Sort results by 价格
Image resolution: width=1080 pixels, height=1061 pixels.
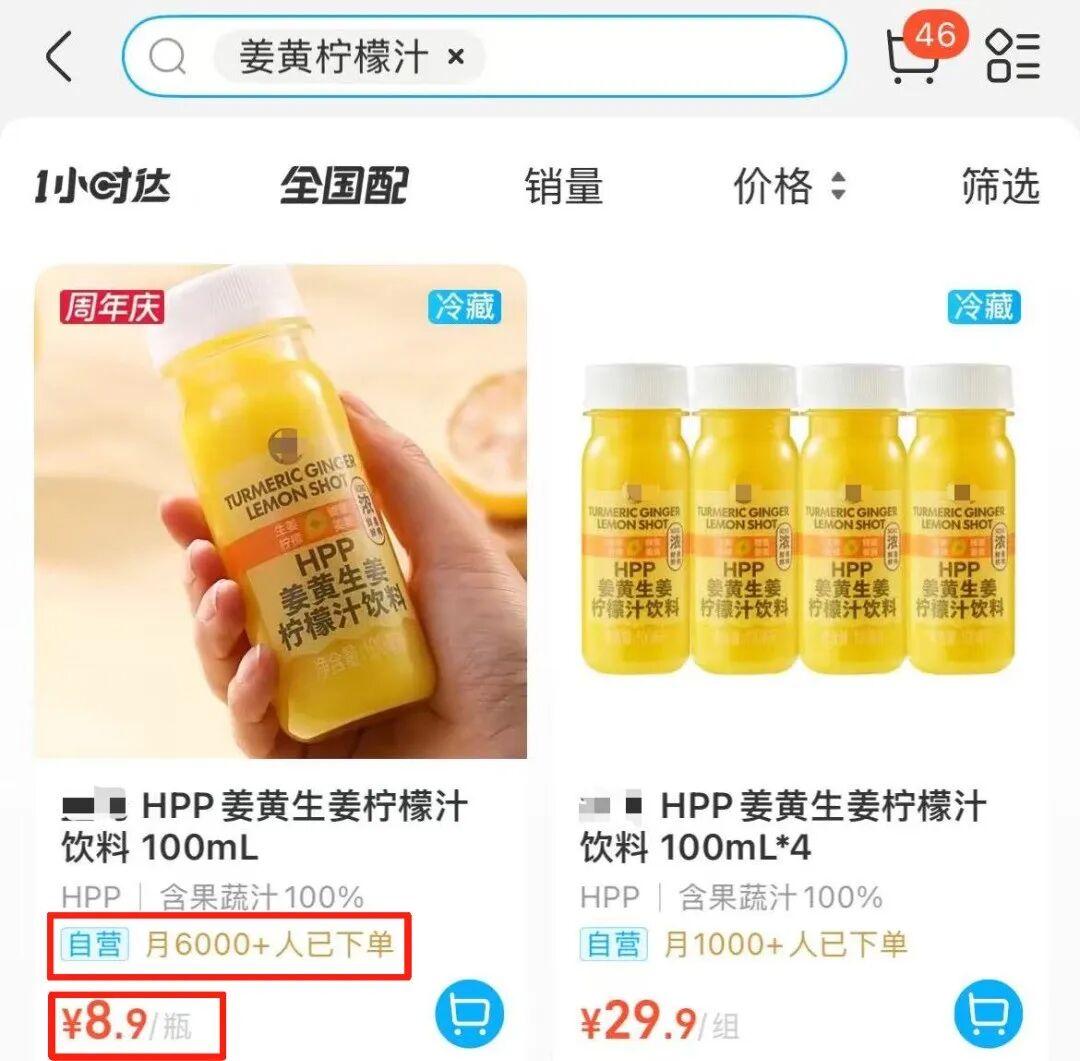788,186
